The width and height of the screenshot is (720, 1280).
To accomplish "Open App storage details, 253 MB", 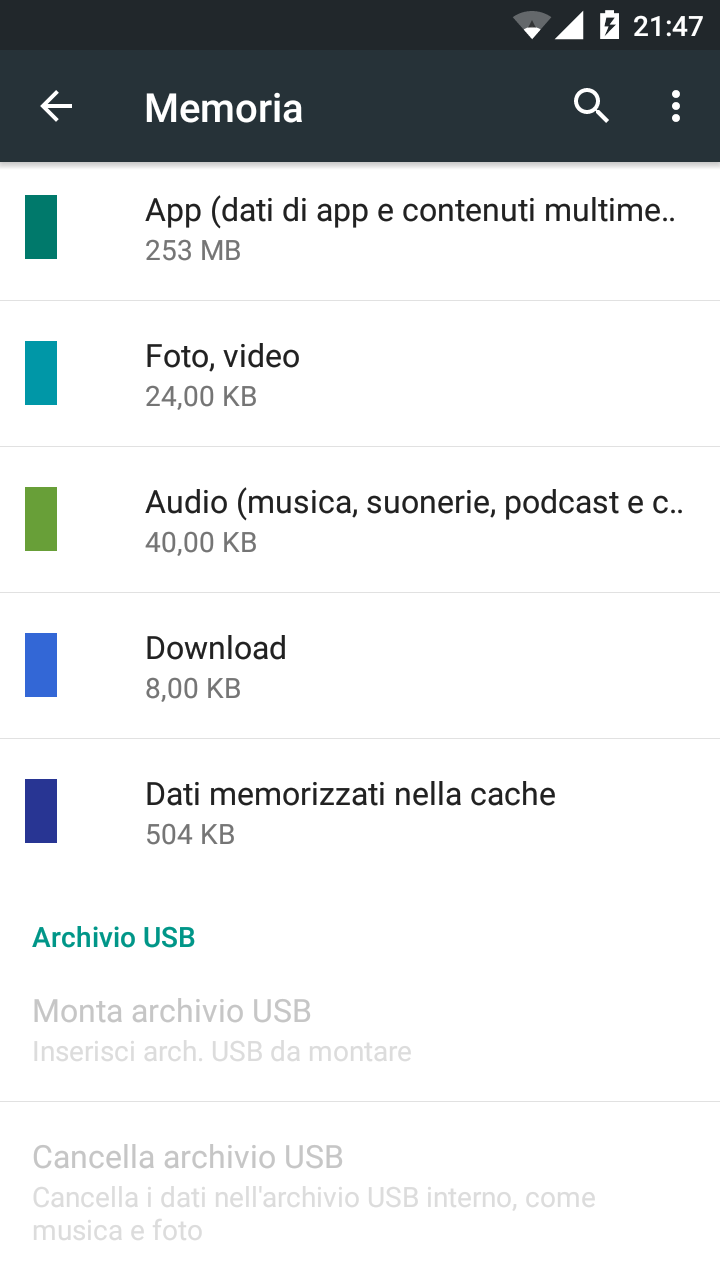I will click(x=360, y=228).
